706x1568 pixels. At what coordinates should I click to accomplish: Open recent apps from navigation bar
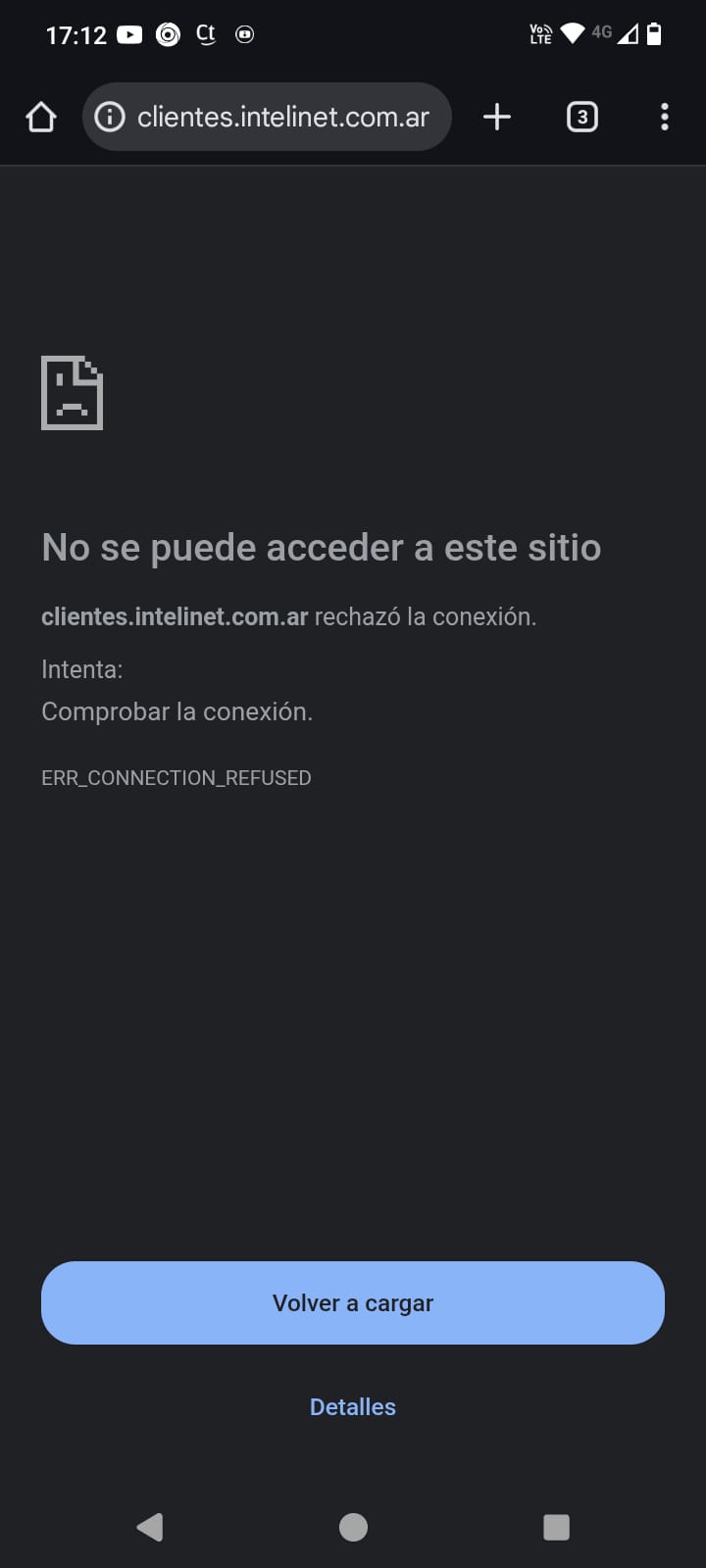(x=556, y=1527)
